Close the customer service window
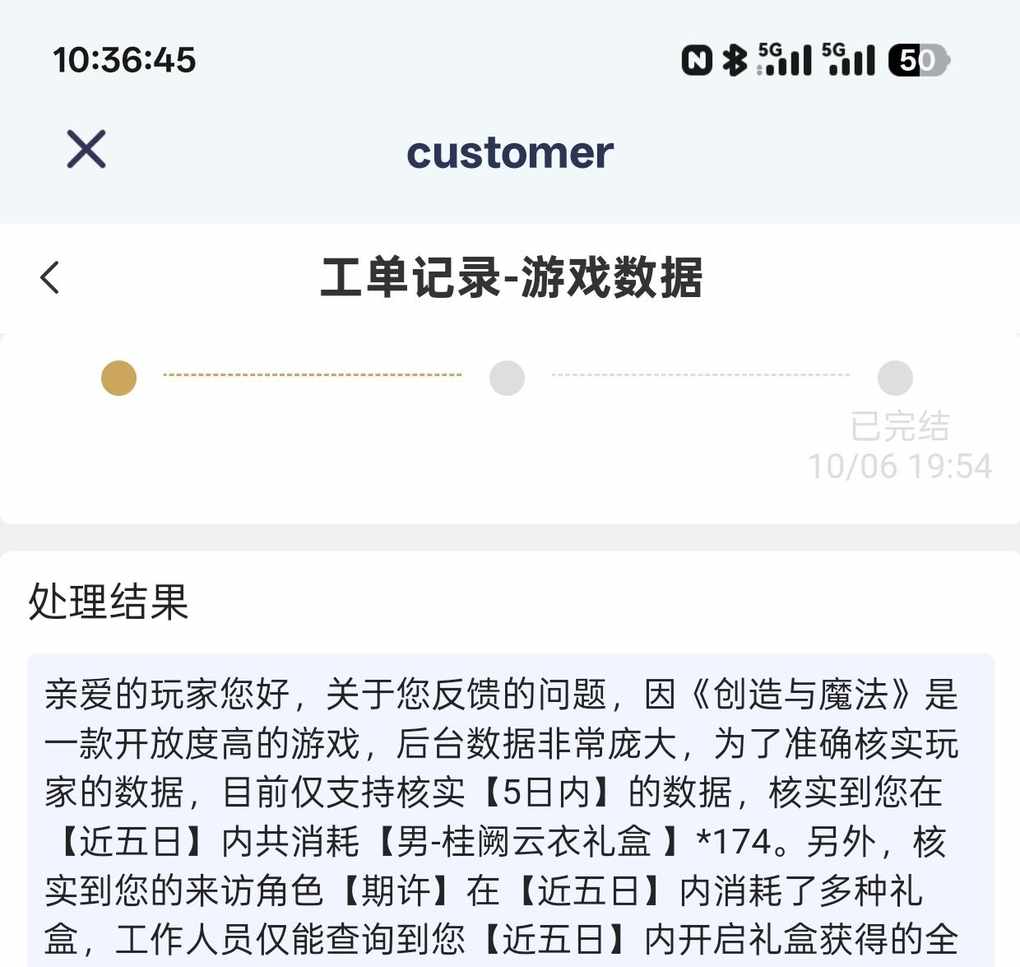 (86, 150)
